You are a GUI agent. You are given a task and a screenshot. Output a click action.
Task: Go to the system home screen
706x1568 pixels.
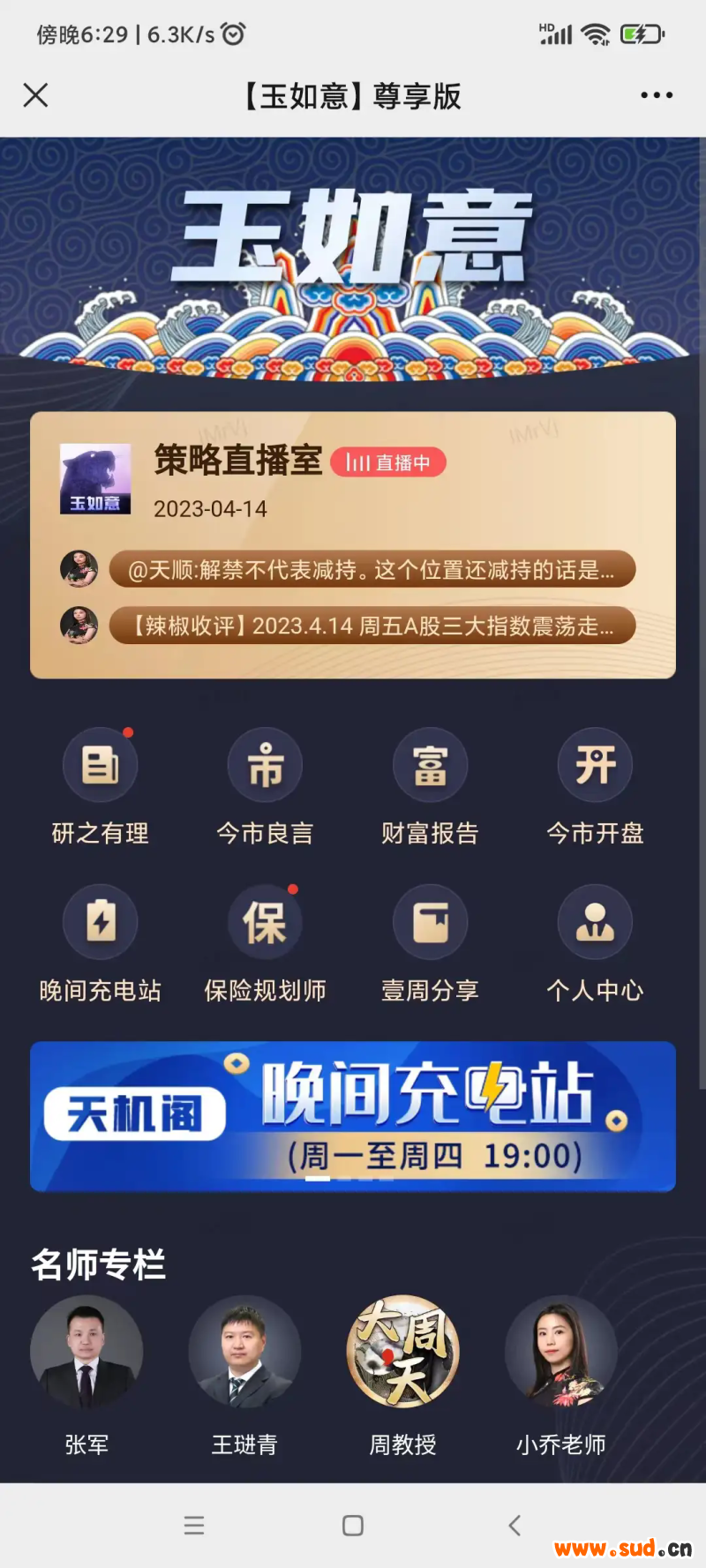353,1526
